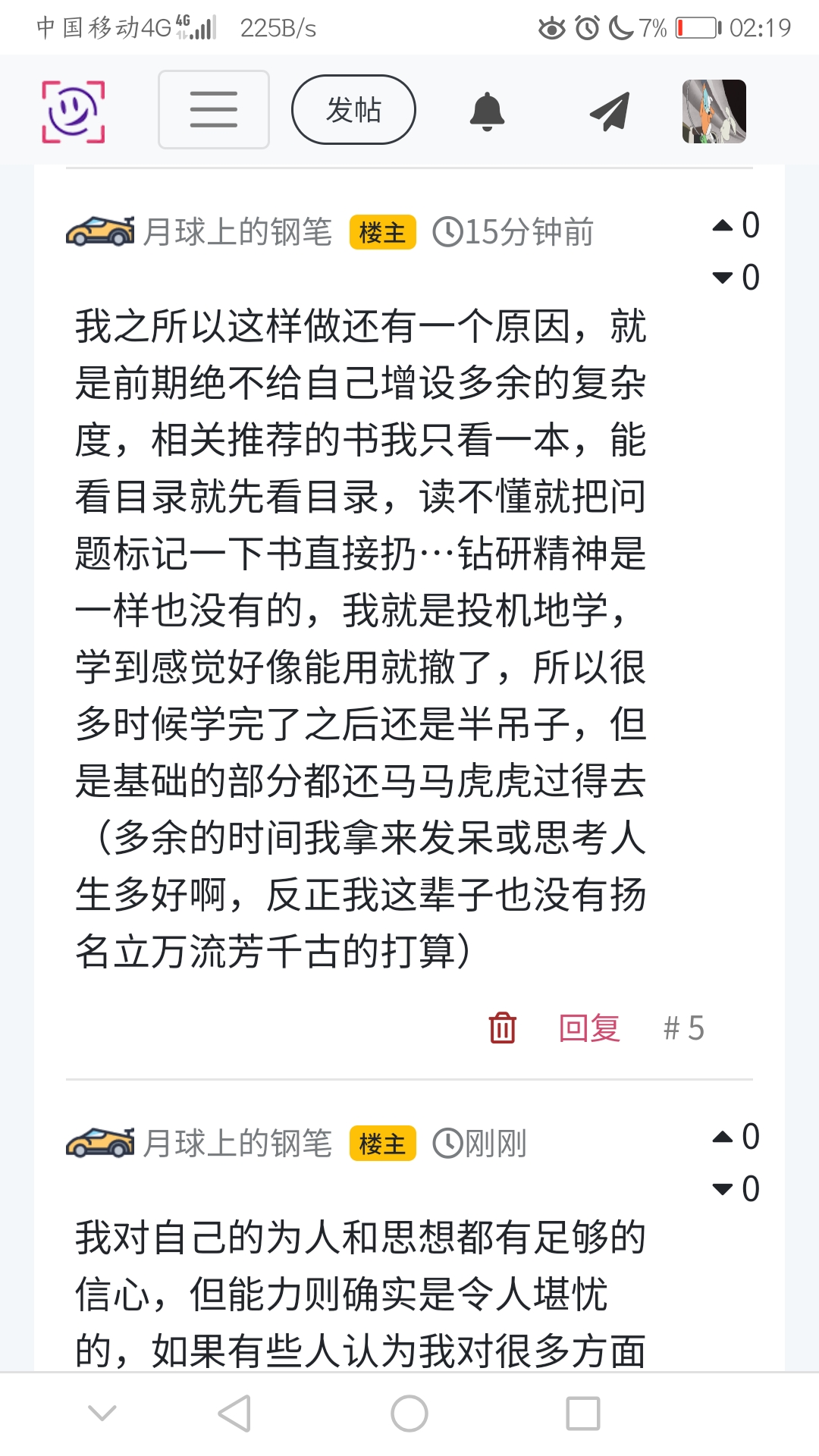
Task: Open 月球上的钢笔 profile on the 15分钟前 post
Action: [x=237, y=232]
